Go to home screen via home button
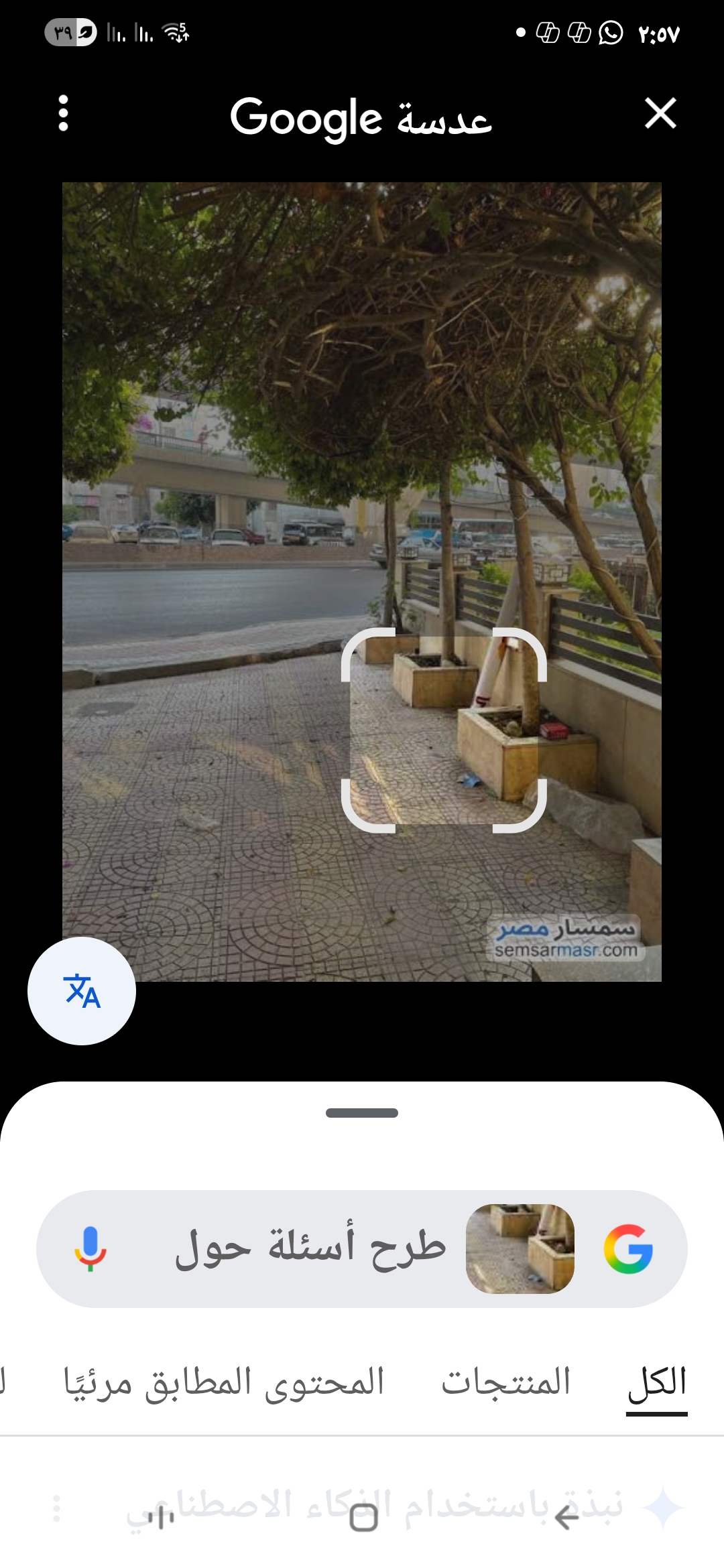 (x=363, y=1518)
